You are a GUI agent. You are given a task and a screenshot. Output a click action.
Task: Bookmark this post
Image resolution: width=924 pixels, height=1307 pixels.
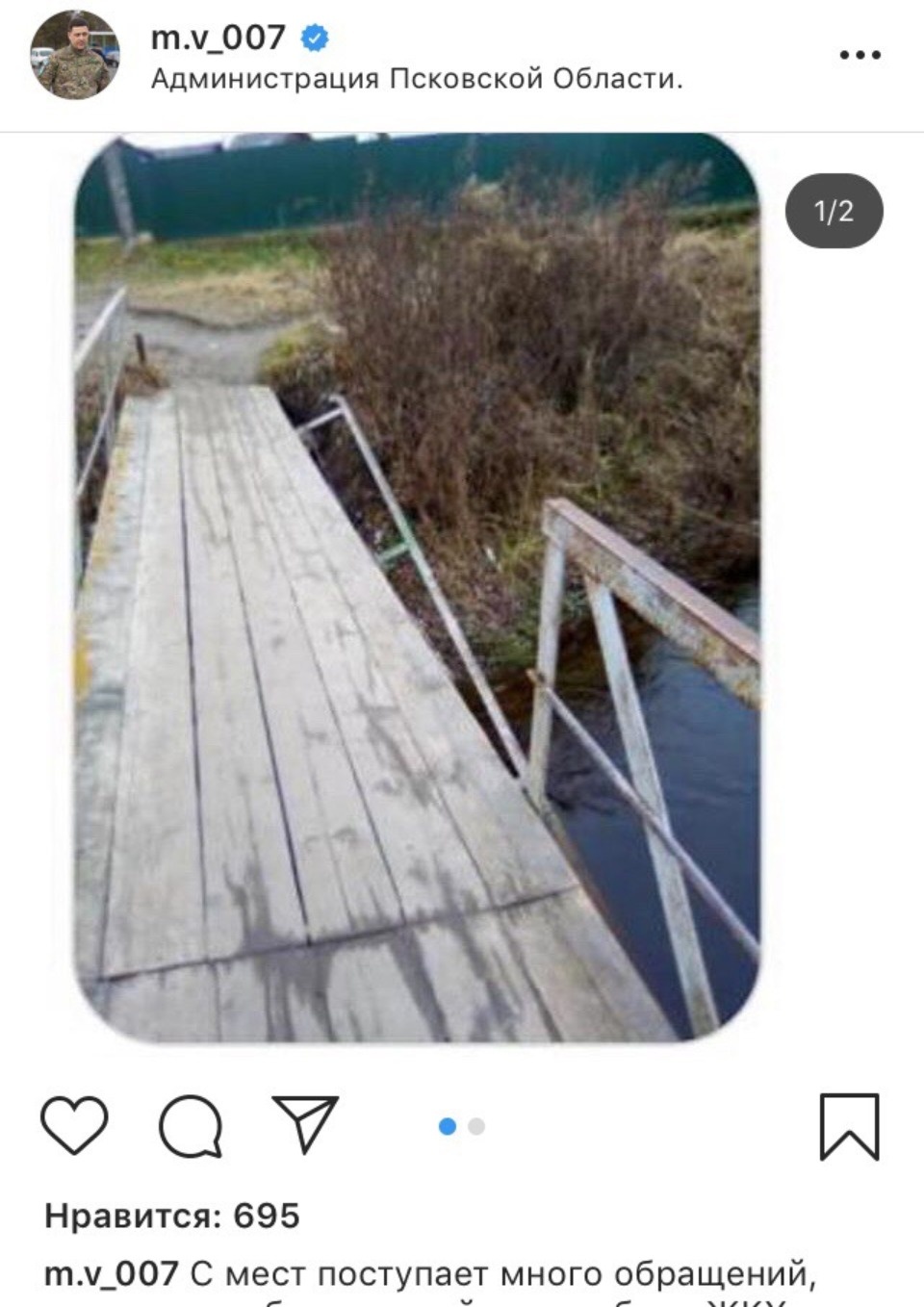point(849,1125)
